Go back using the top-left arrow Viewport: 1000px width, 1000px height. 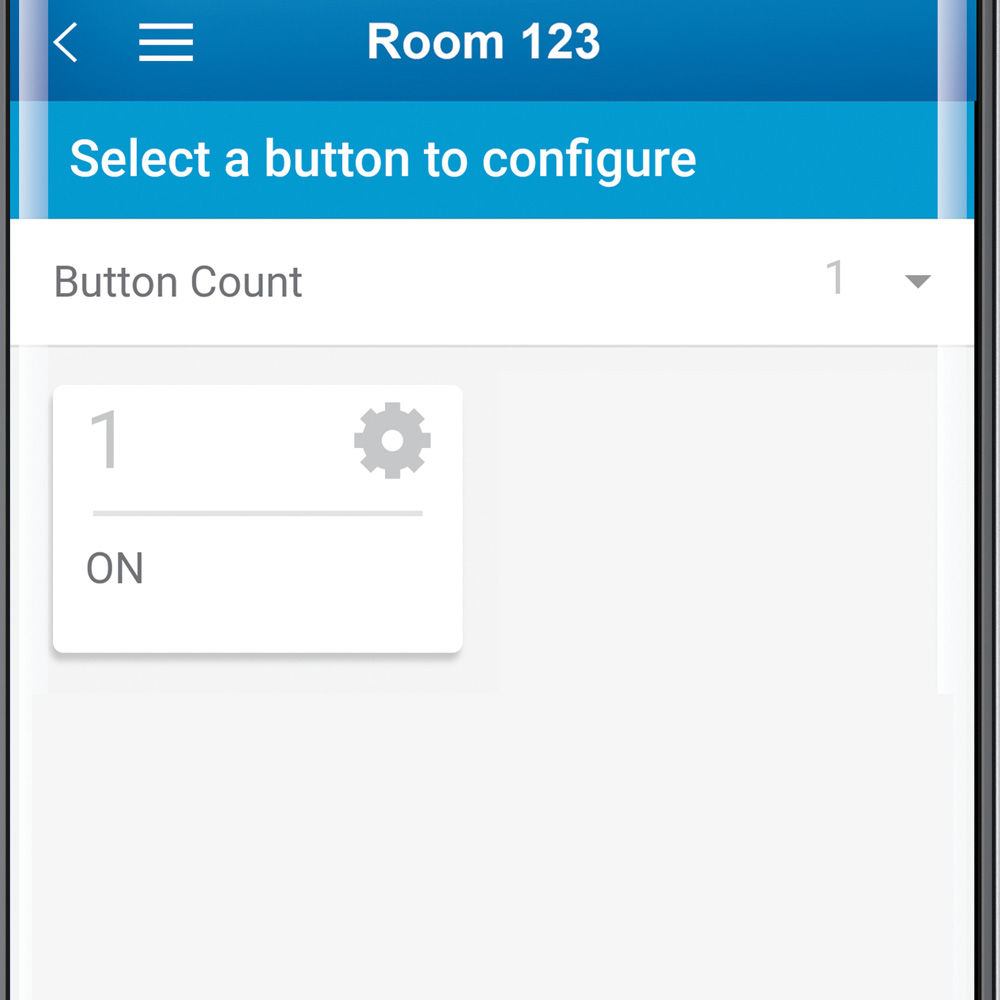pyautogui.click(x=66, y=43)
